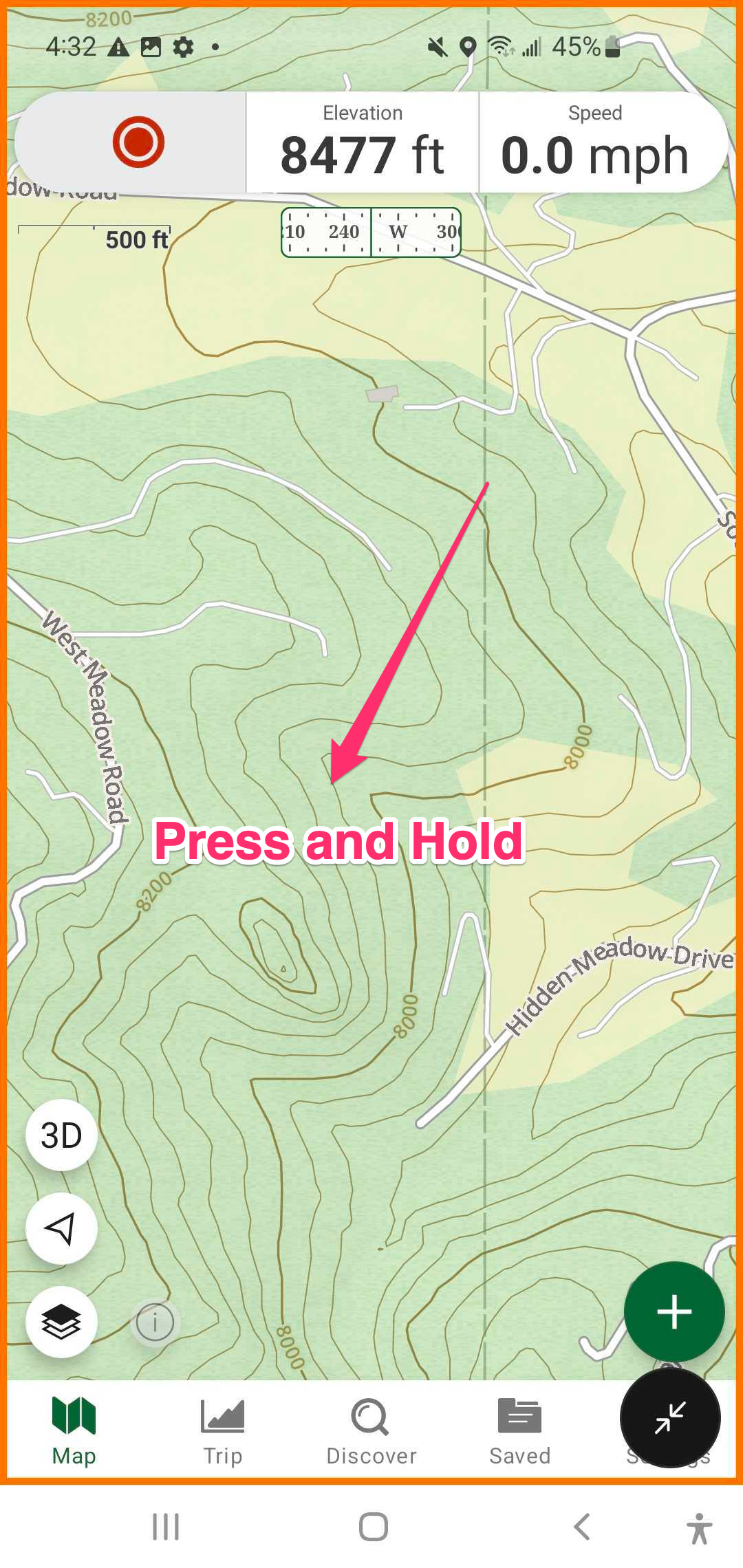Go back using system back button
Image resolution: width=743 pixels, height=1568 pixels.
tap(582, 1527)
